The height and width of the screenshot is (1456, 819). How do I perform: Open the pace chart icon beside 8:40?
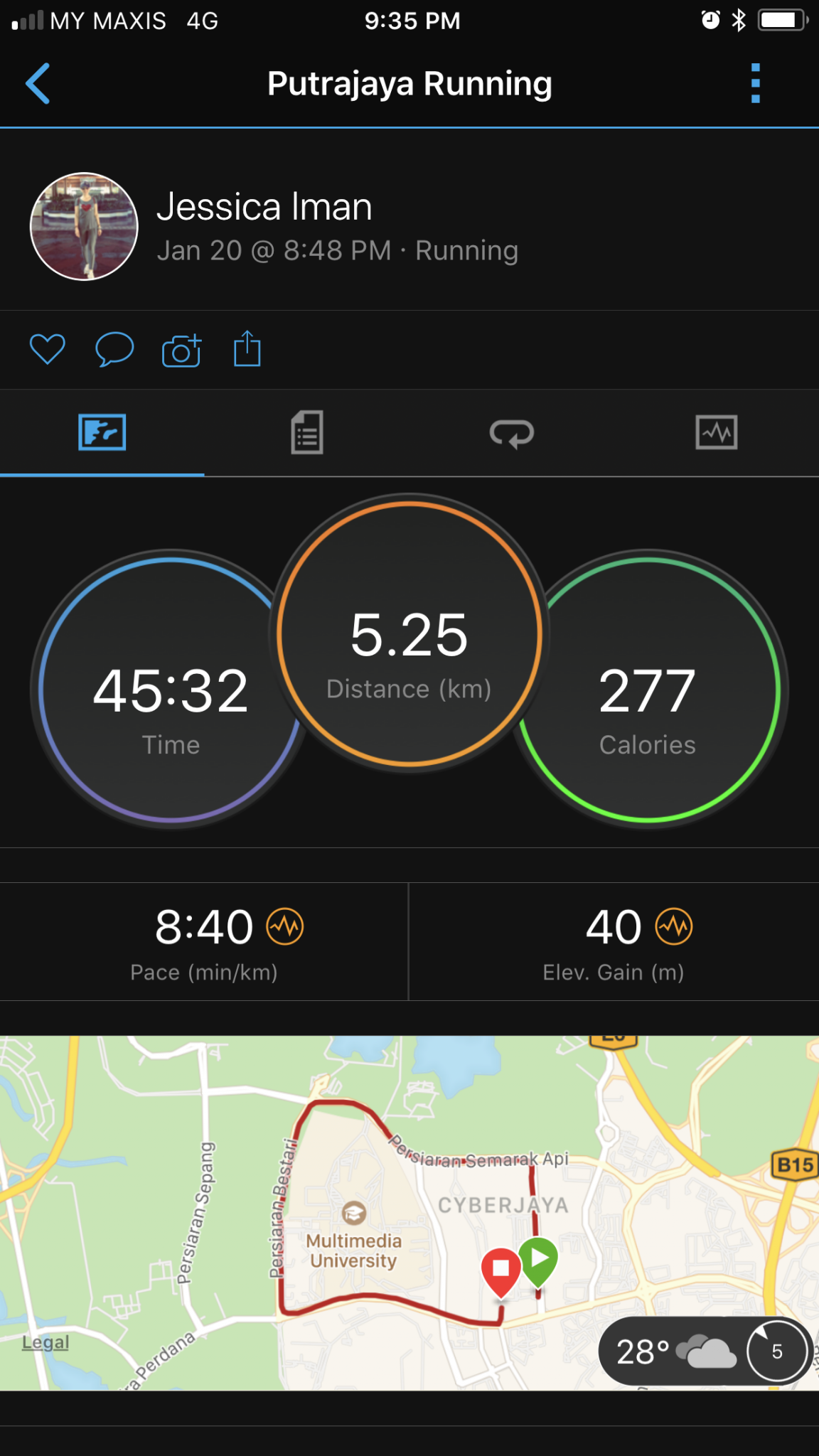click(x=285, y=926)
